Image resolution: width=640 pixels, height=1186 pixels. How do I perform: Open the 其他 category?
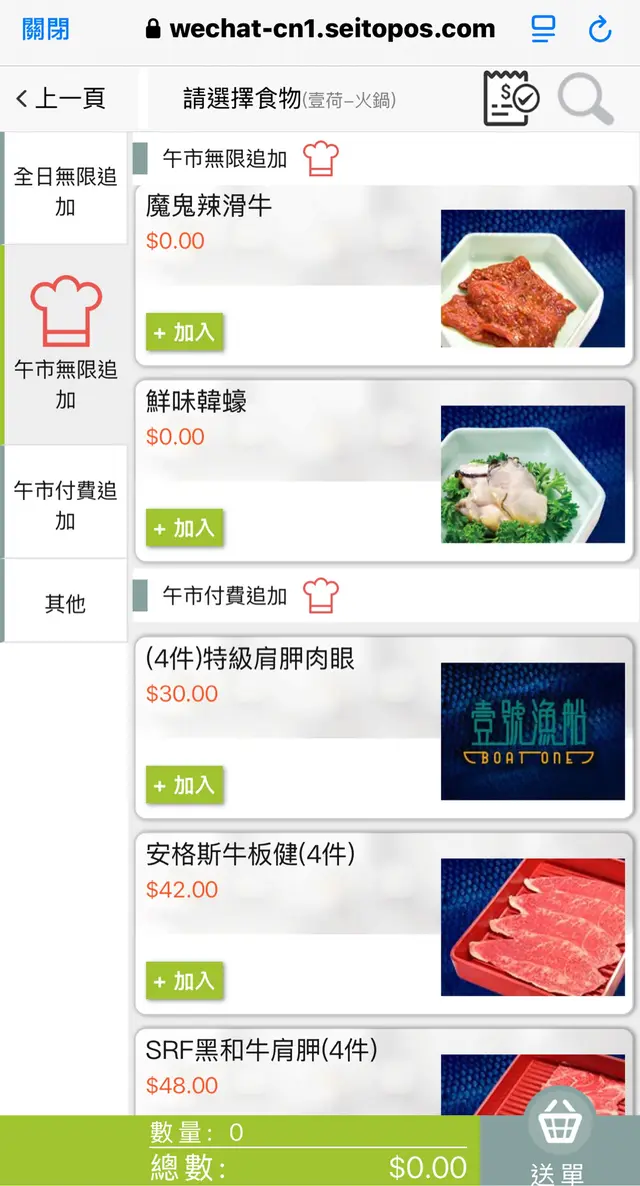point(65,603)
